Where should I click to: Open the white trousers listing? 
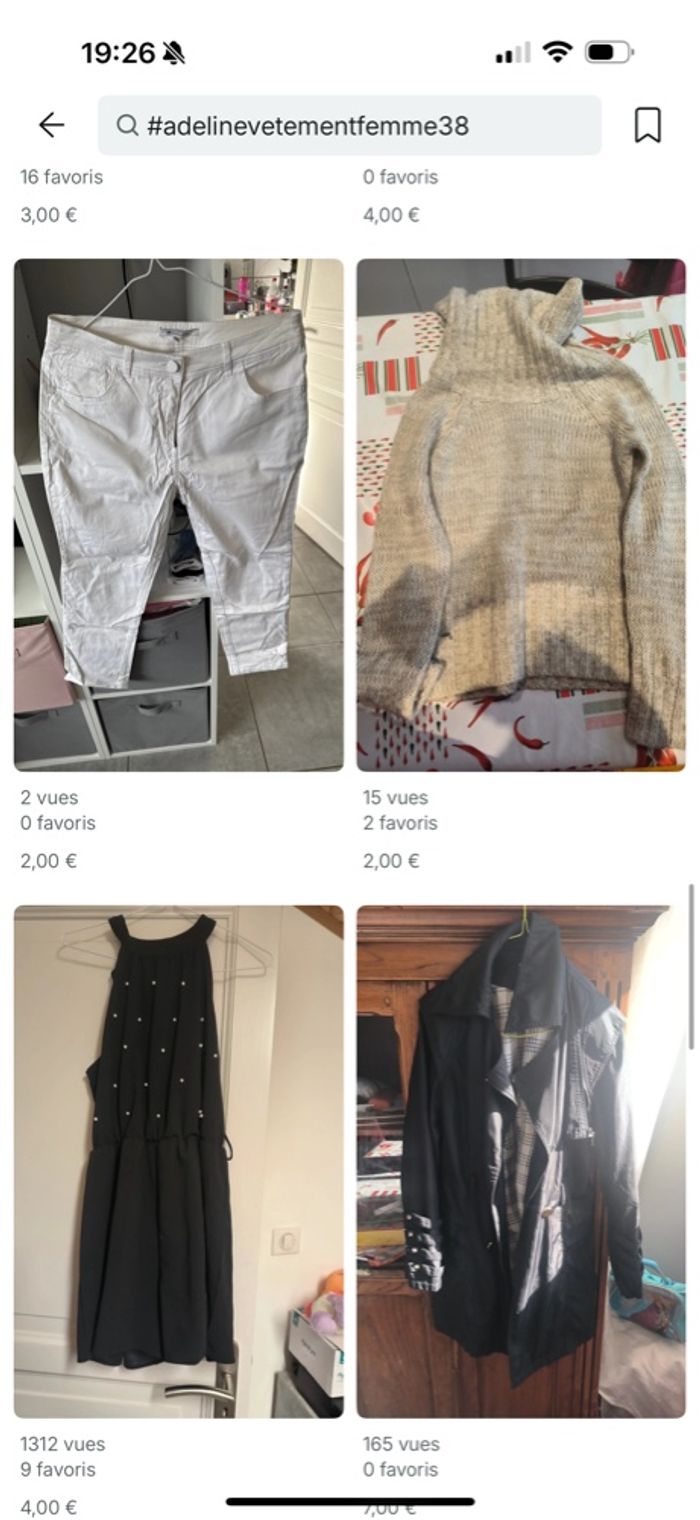click(x=178, y=515)
